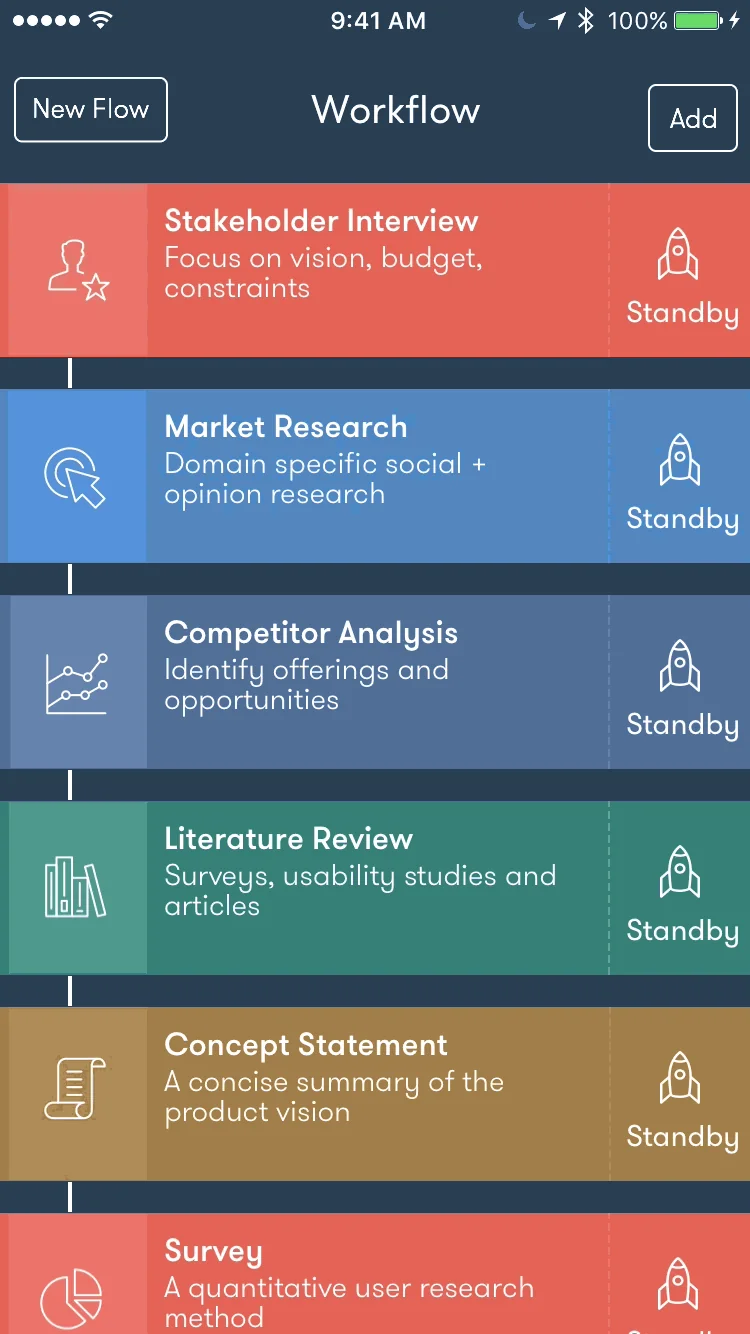The image size is (750, 1334).
Task: Select the Stakeholder Interview person icon
Action: [75, 268]
